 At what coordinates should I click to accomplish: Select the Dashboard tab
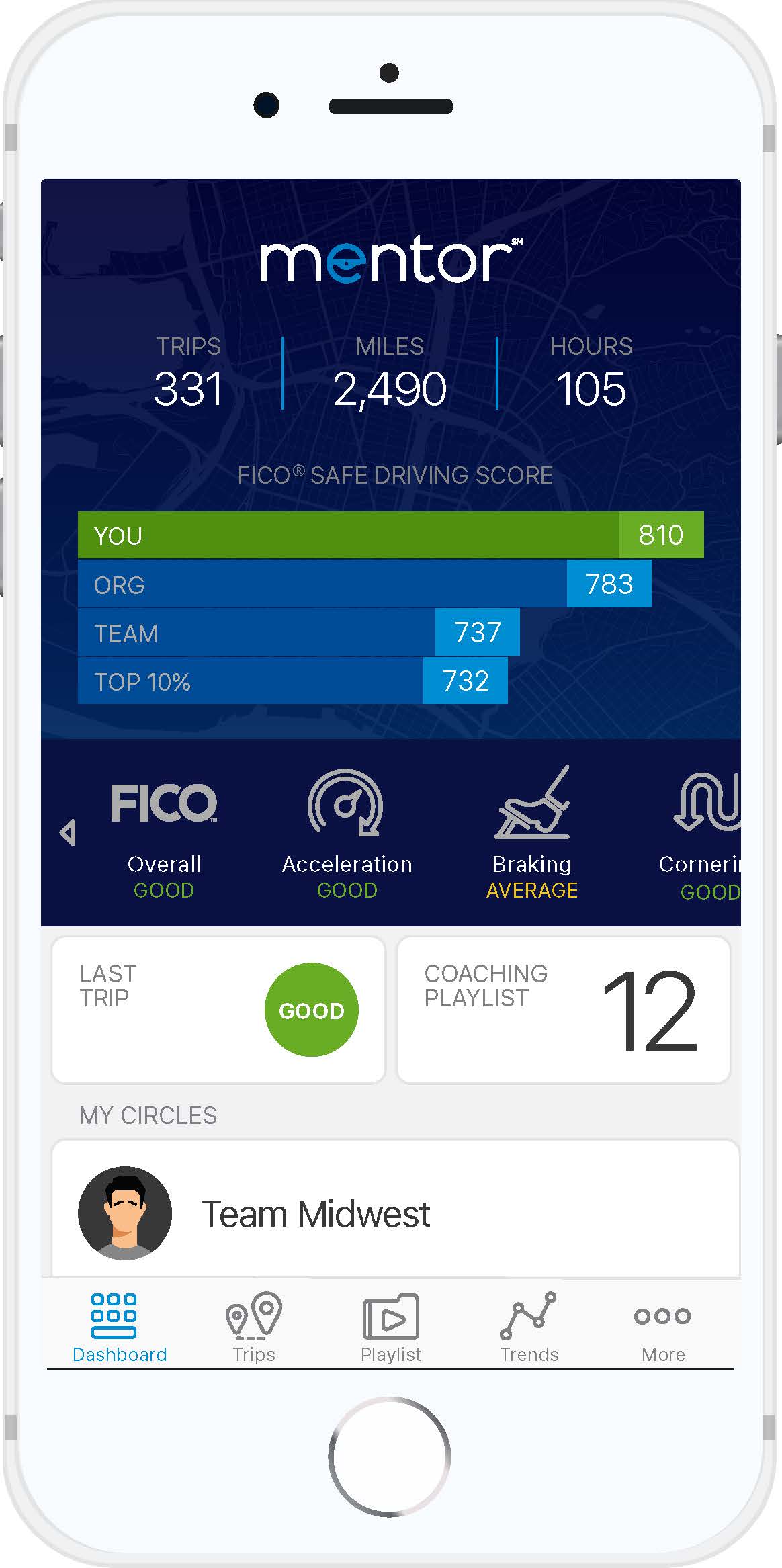click(x=119, y=1327)
